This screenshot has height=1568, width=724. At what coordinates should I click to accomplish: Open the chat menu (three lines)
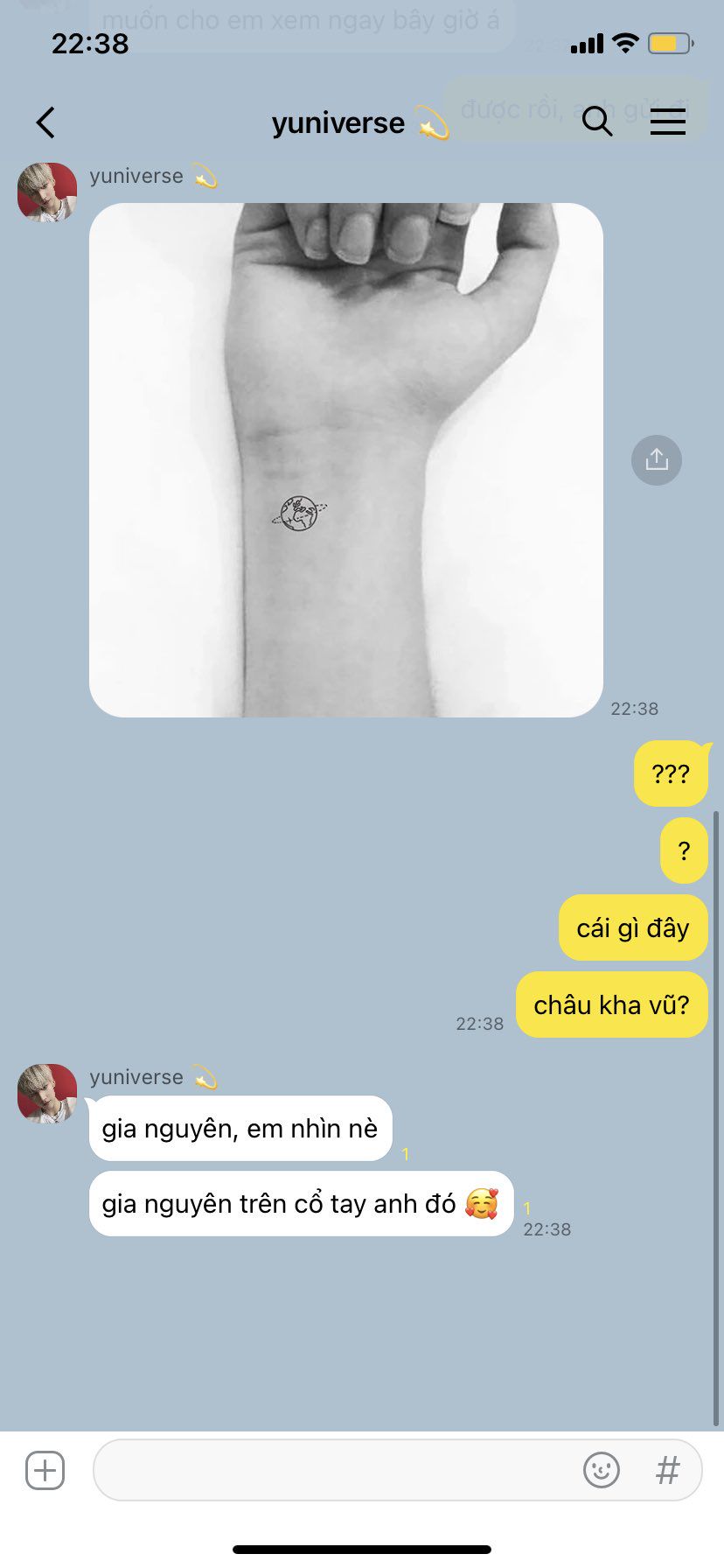tap(668, 122)
